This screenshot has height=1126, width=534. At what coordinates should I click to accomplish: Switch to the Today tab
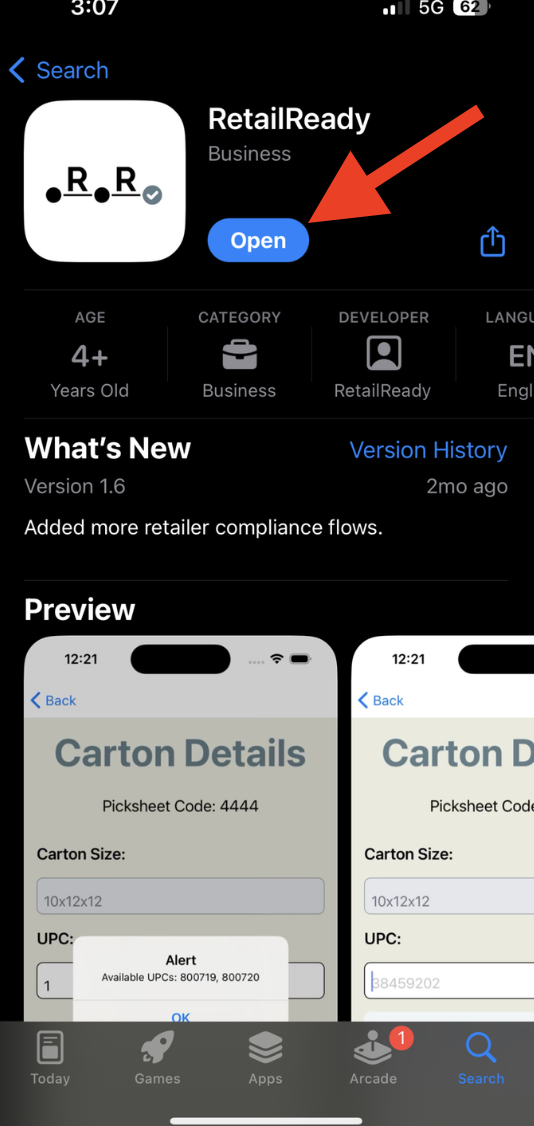click(x=50, y=1058)
